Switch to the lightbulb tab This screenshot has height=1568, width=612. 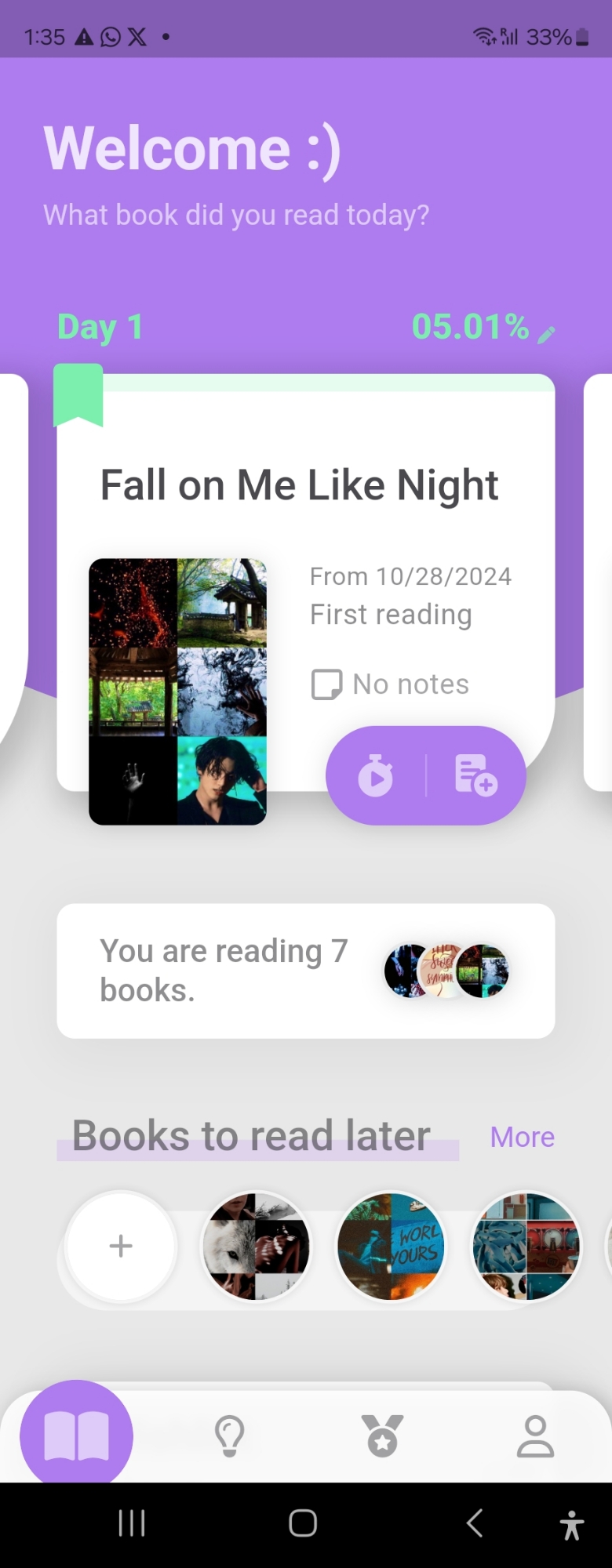pos(229,1436)
